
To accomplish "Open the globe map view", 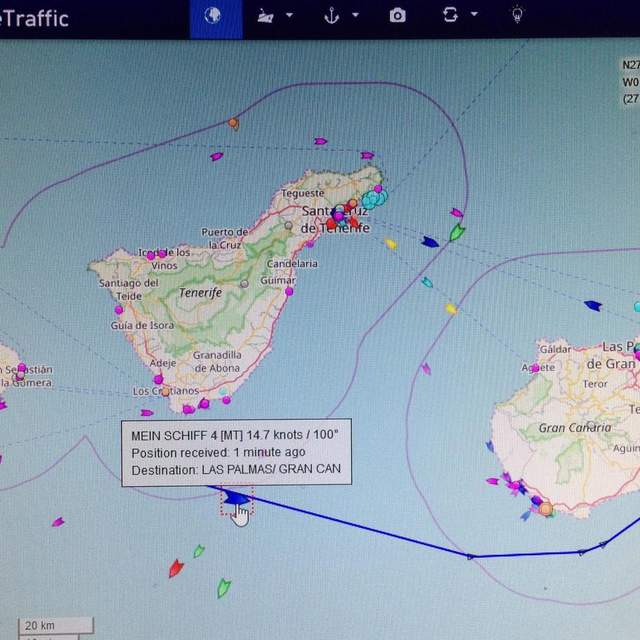I will click(x=213, y=15).
